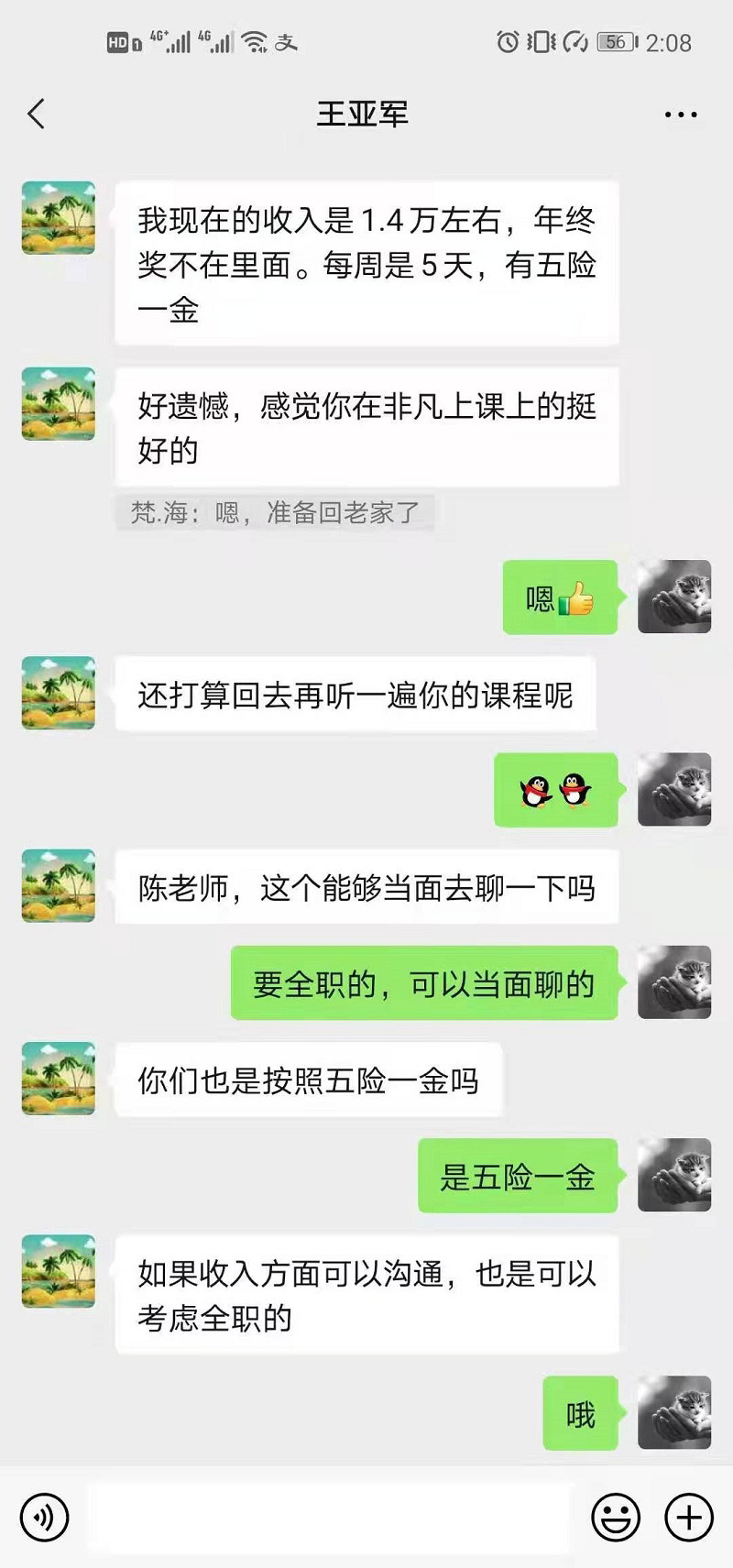Open my cat avatar beside the 哦 message
The height and width of the screenshot is (1568, 733).
[674, 1412]
